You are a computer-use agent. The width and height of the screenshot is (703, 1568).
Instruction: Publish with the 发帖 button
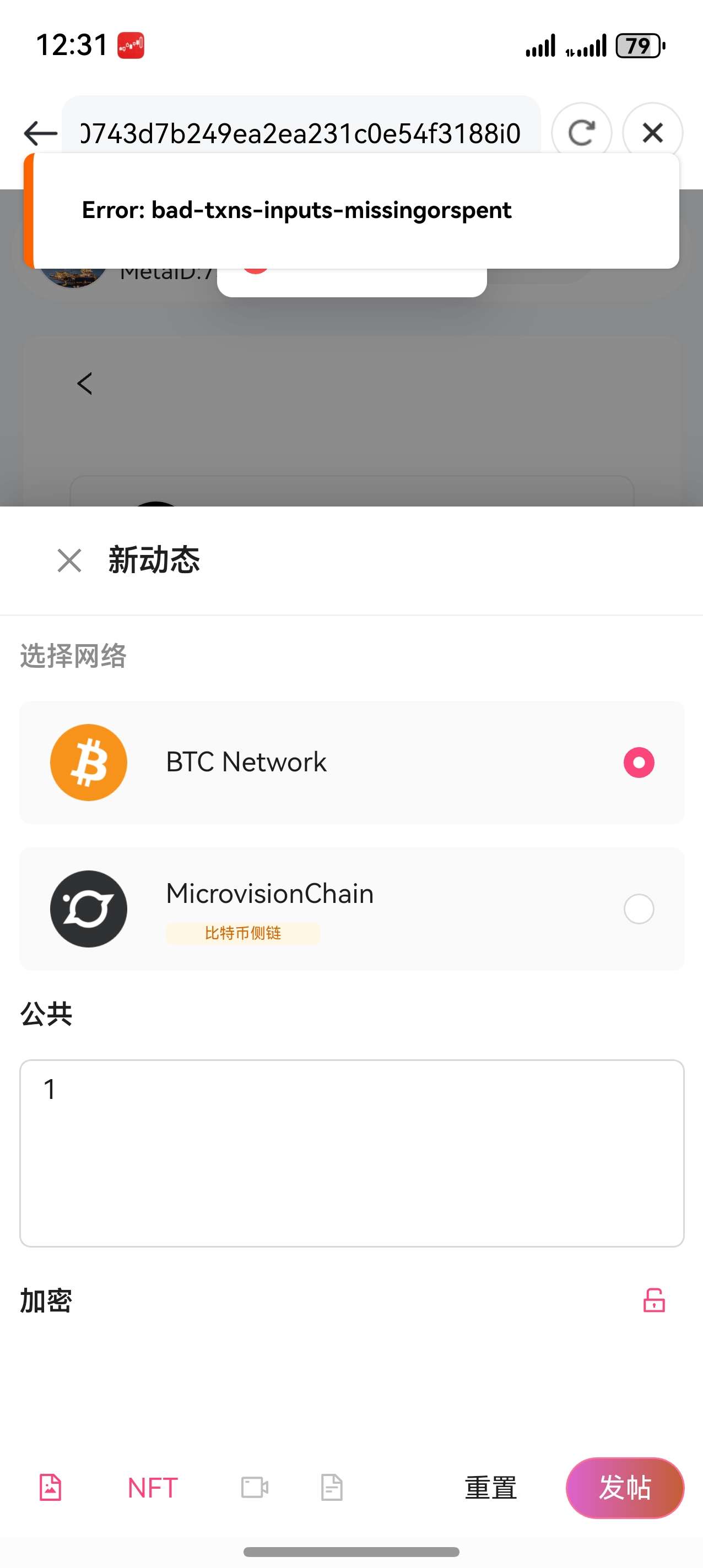click(624, 1488)
